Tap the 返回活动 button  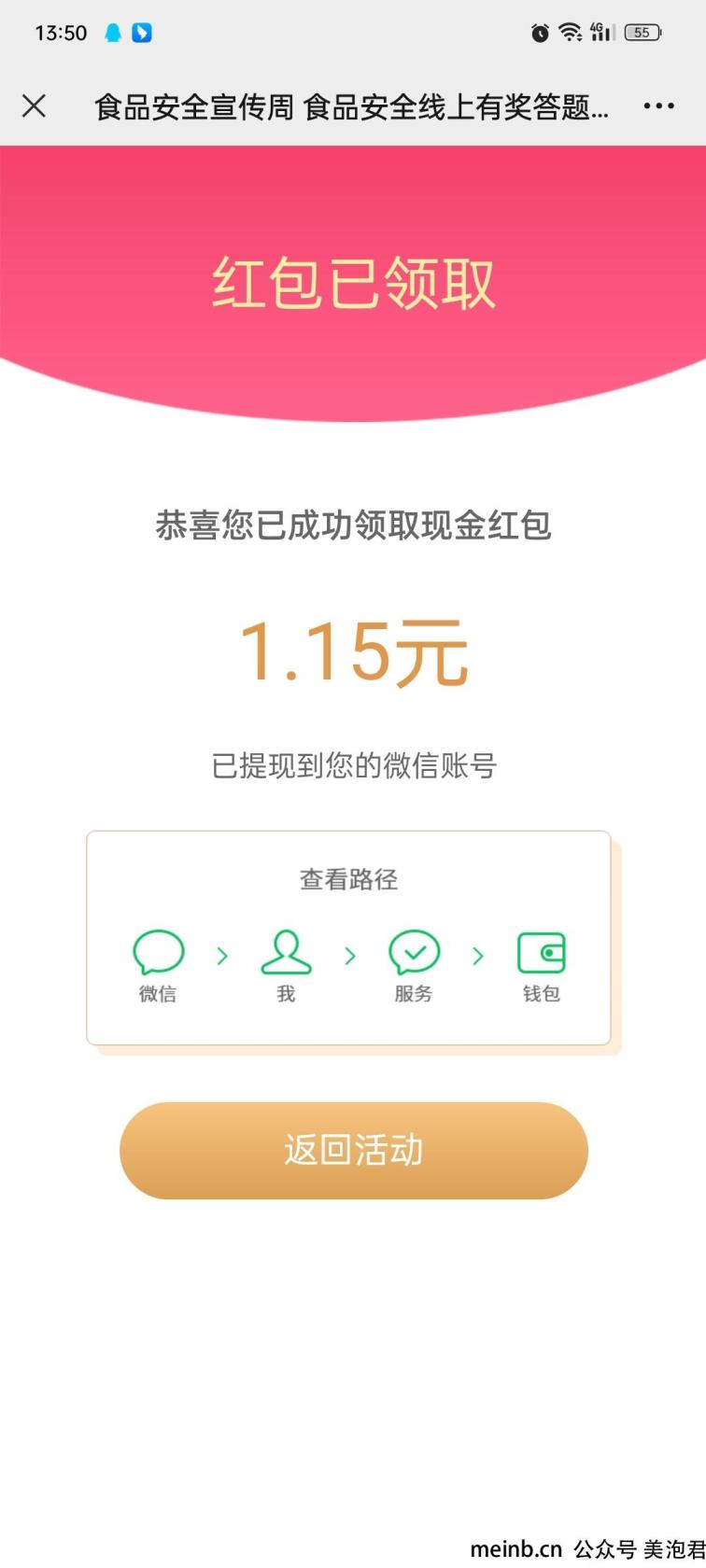[353, 1150]
